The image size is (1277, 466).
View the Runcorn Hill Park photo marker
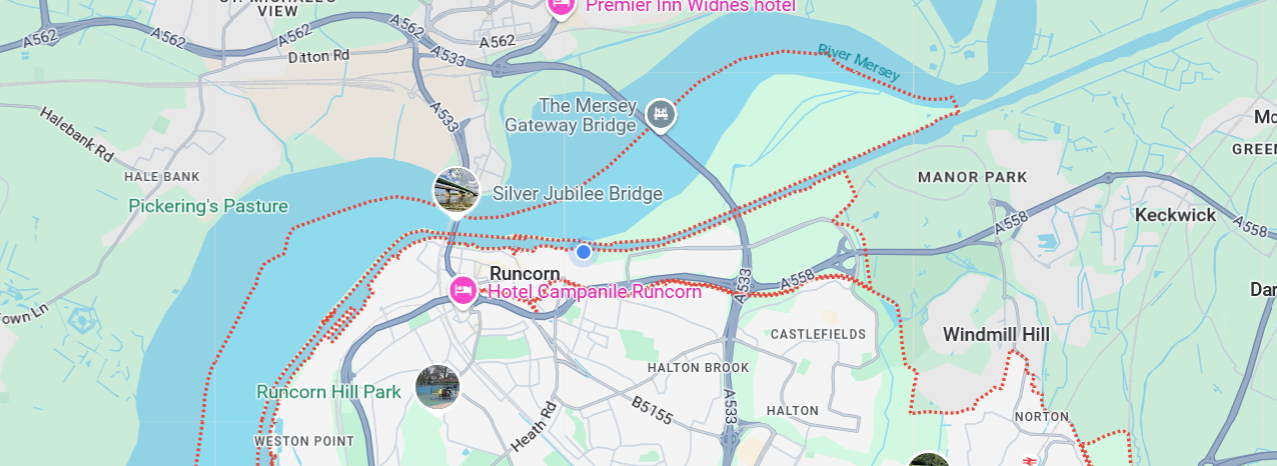(437, 387)
